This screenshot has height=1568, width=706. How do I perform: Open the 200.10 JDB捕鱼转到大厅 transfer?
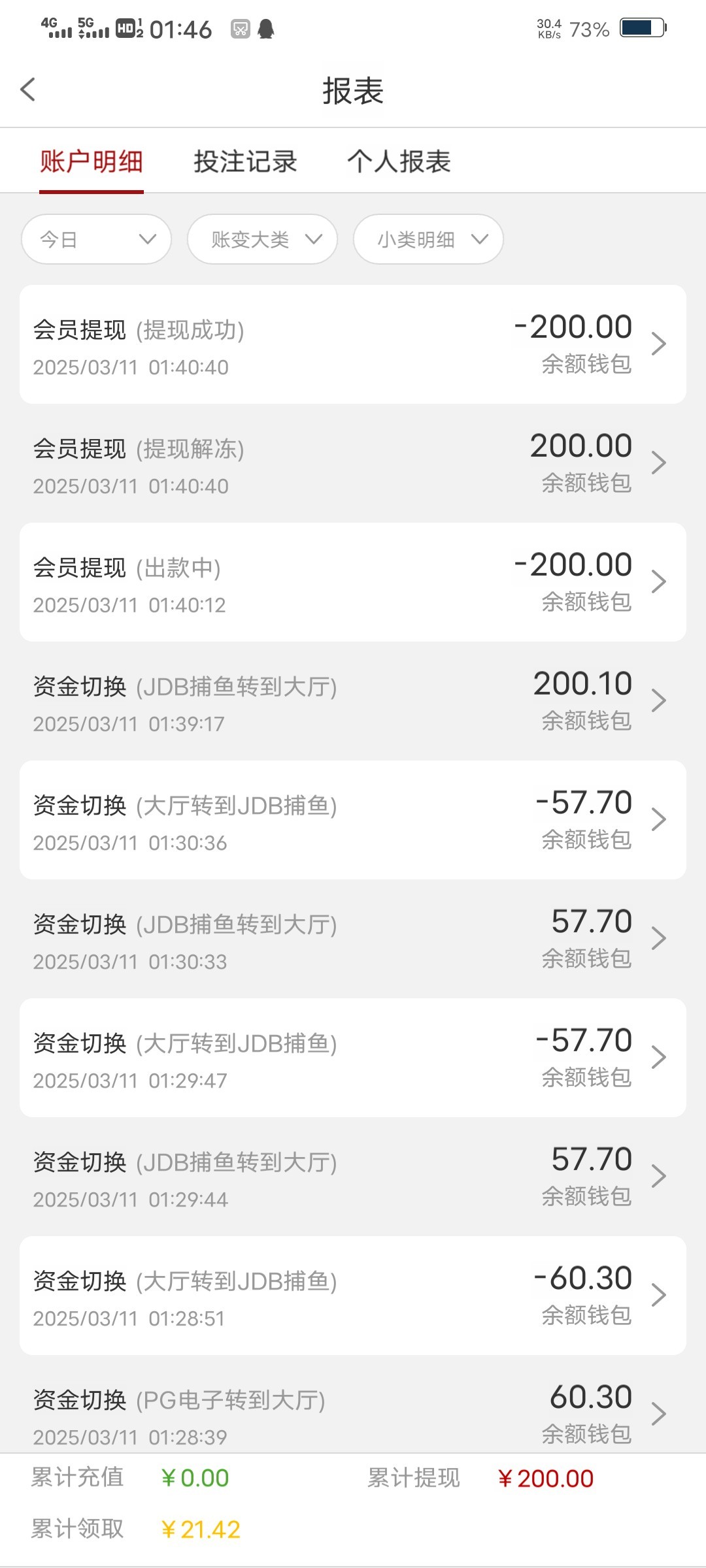click(x=353, y=701)
